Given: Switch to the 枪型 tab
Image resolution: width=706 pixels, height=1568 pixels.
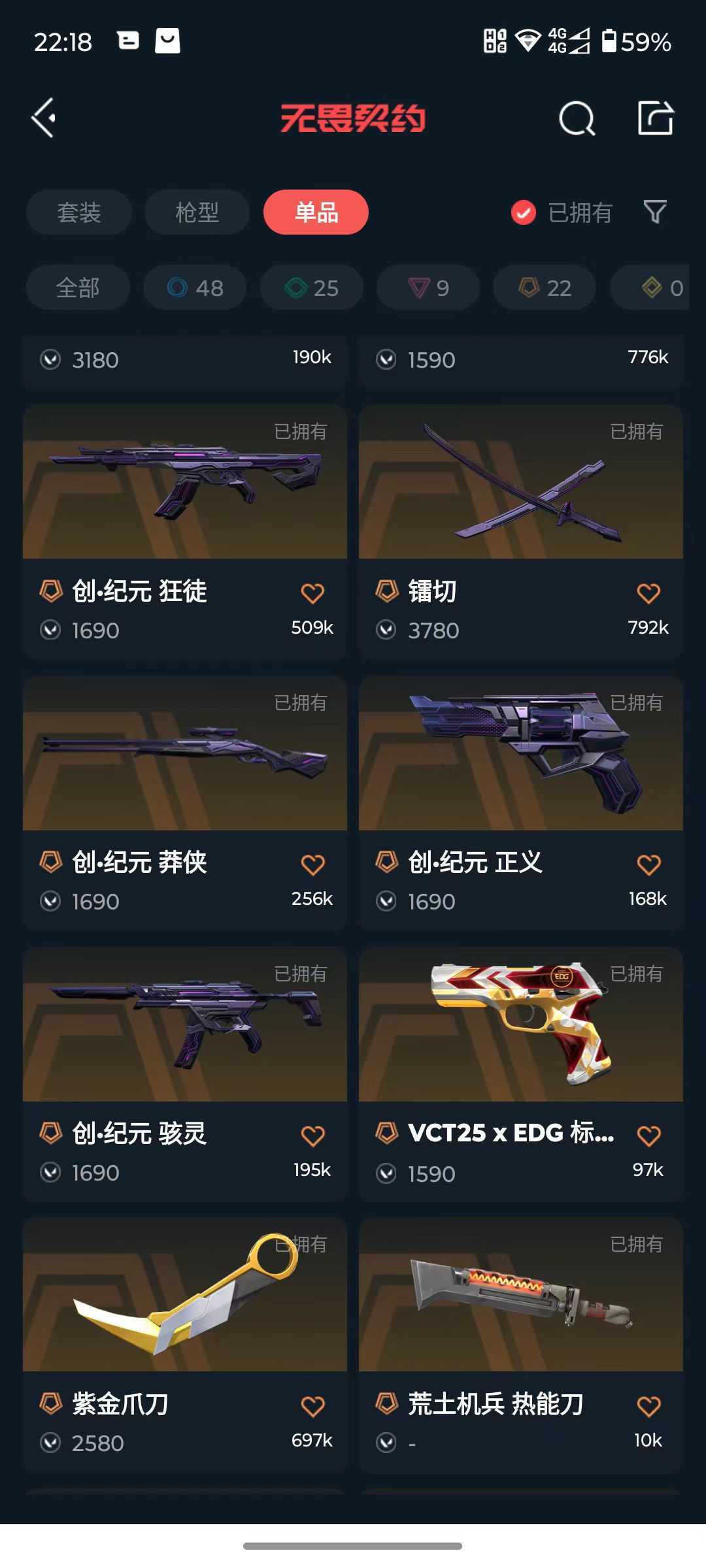Looking at the screenshot, I should coord(197,212).
